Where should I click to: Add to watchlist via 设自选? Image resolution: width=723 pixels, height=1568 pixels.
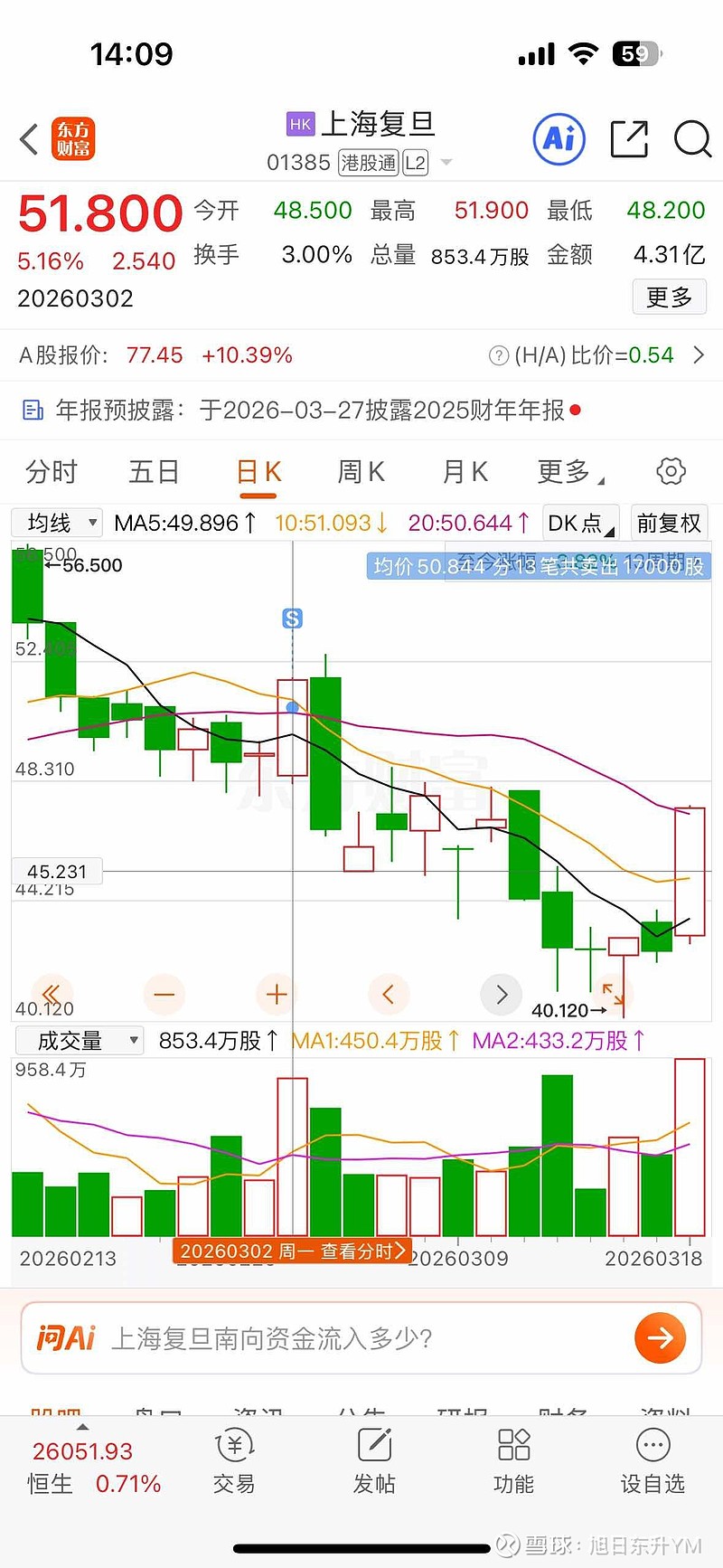[653, 1461]
